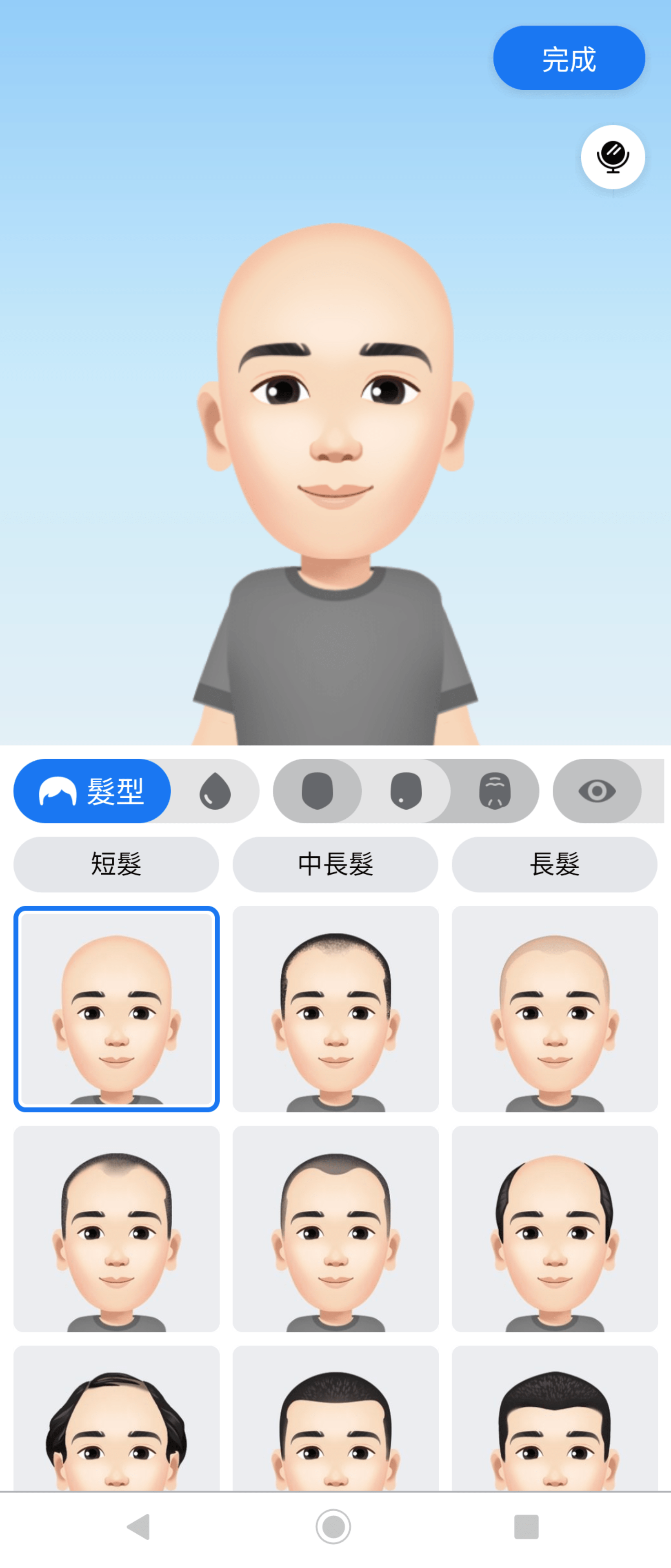Select the flat top black hairstyle
Screen dimensions: 671x1568
pyautogui.click(x=554, y=1418)
